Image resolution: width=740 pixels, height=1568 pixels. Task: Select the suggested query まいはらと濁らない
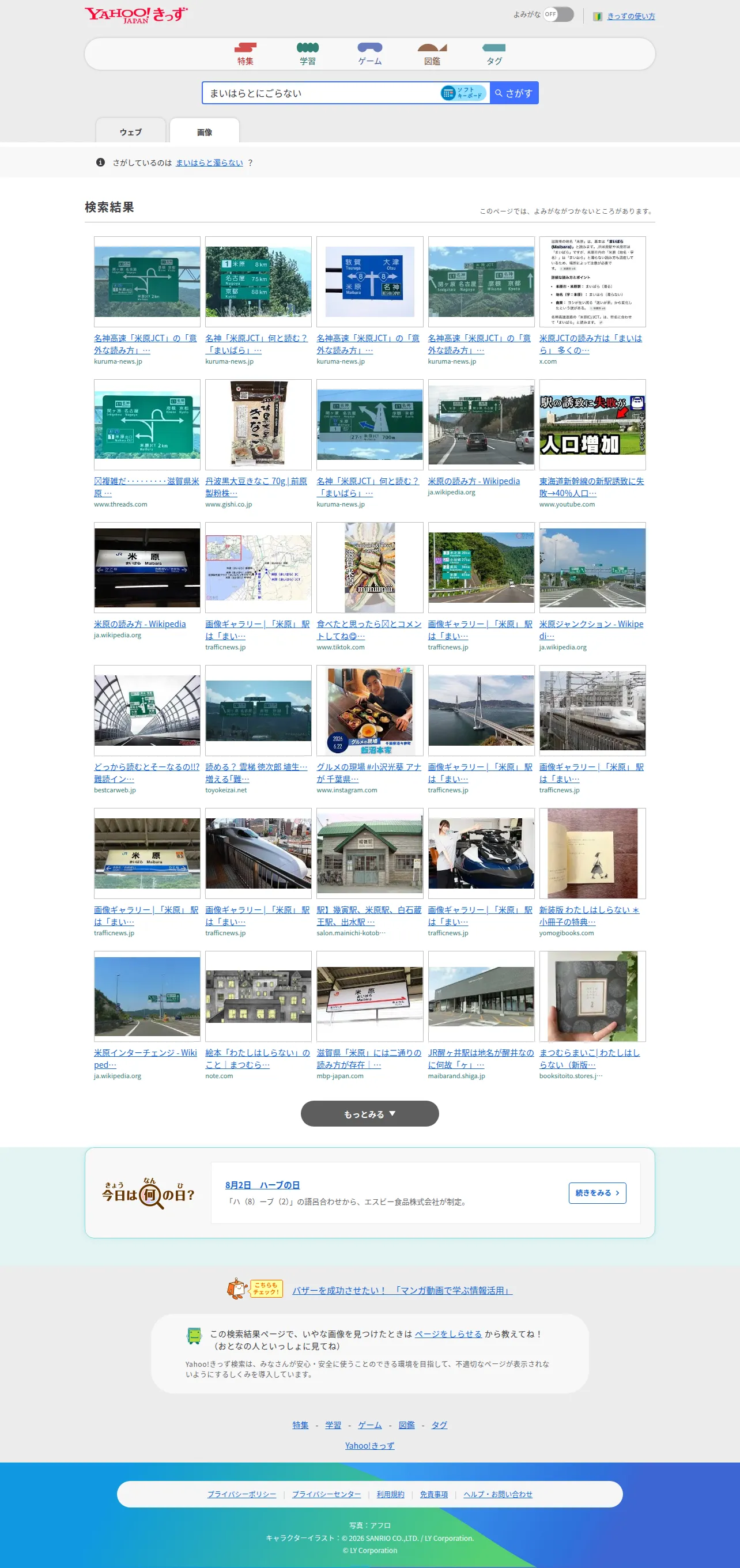(209, 163)
